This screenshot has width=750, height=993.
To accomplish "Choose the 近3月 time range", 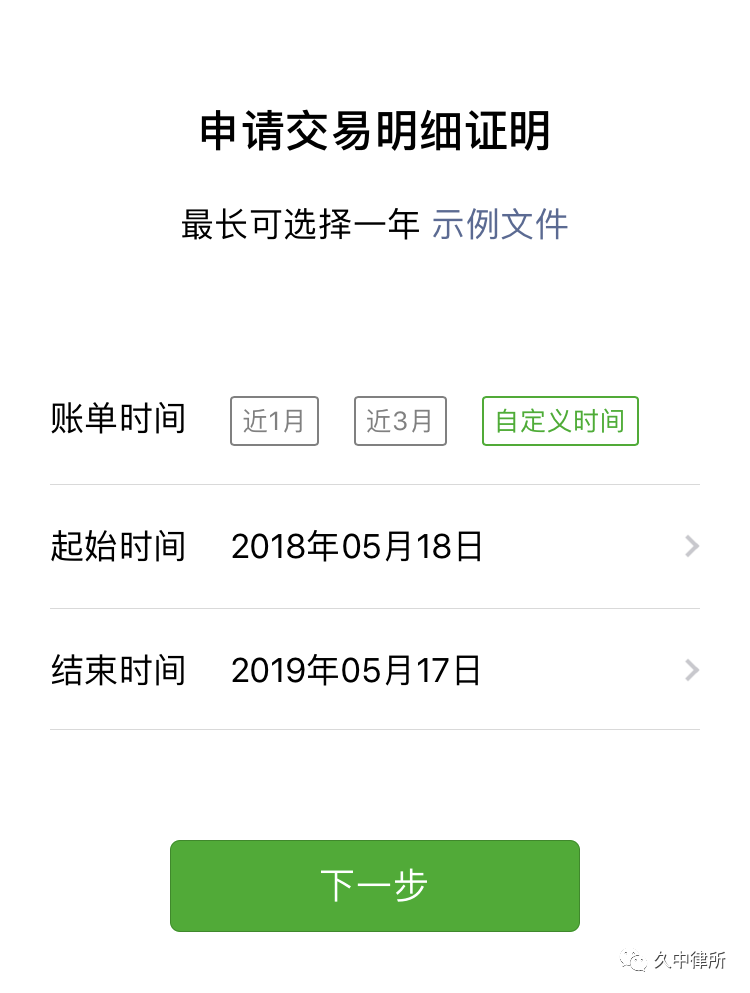I will 400,421.
